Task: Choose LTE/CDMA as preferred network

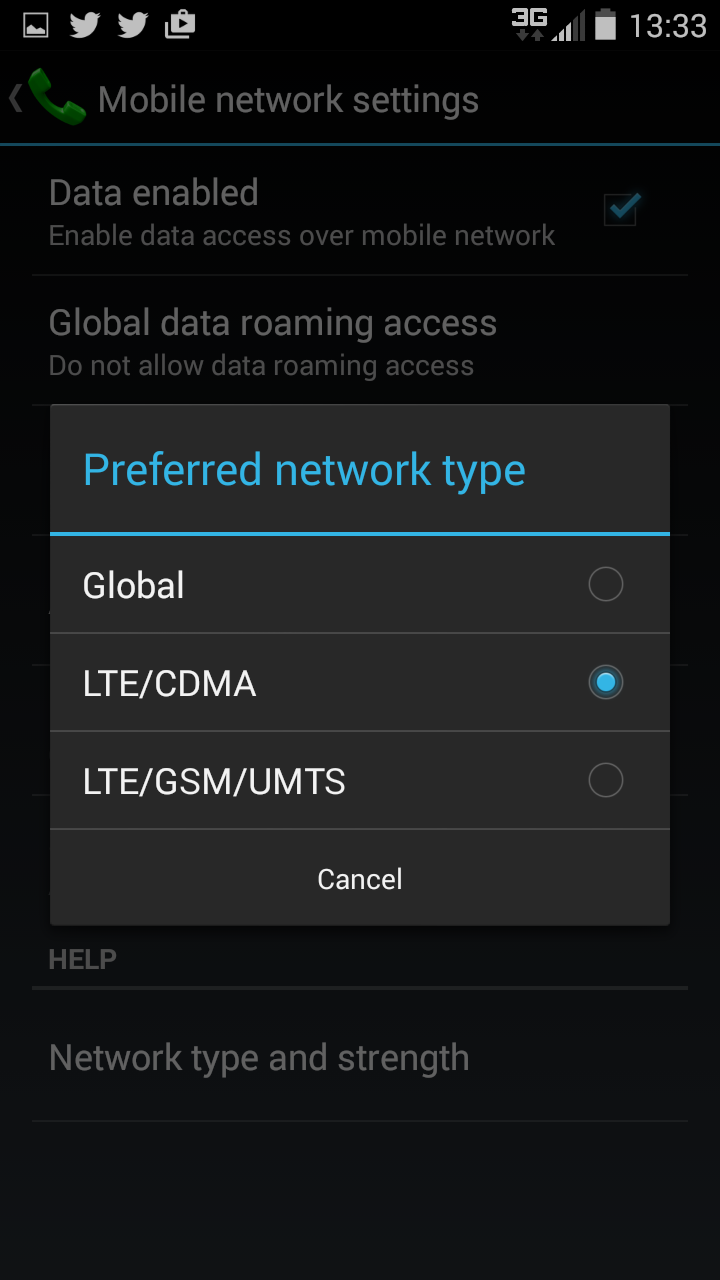Action: (360, 682)
